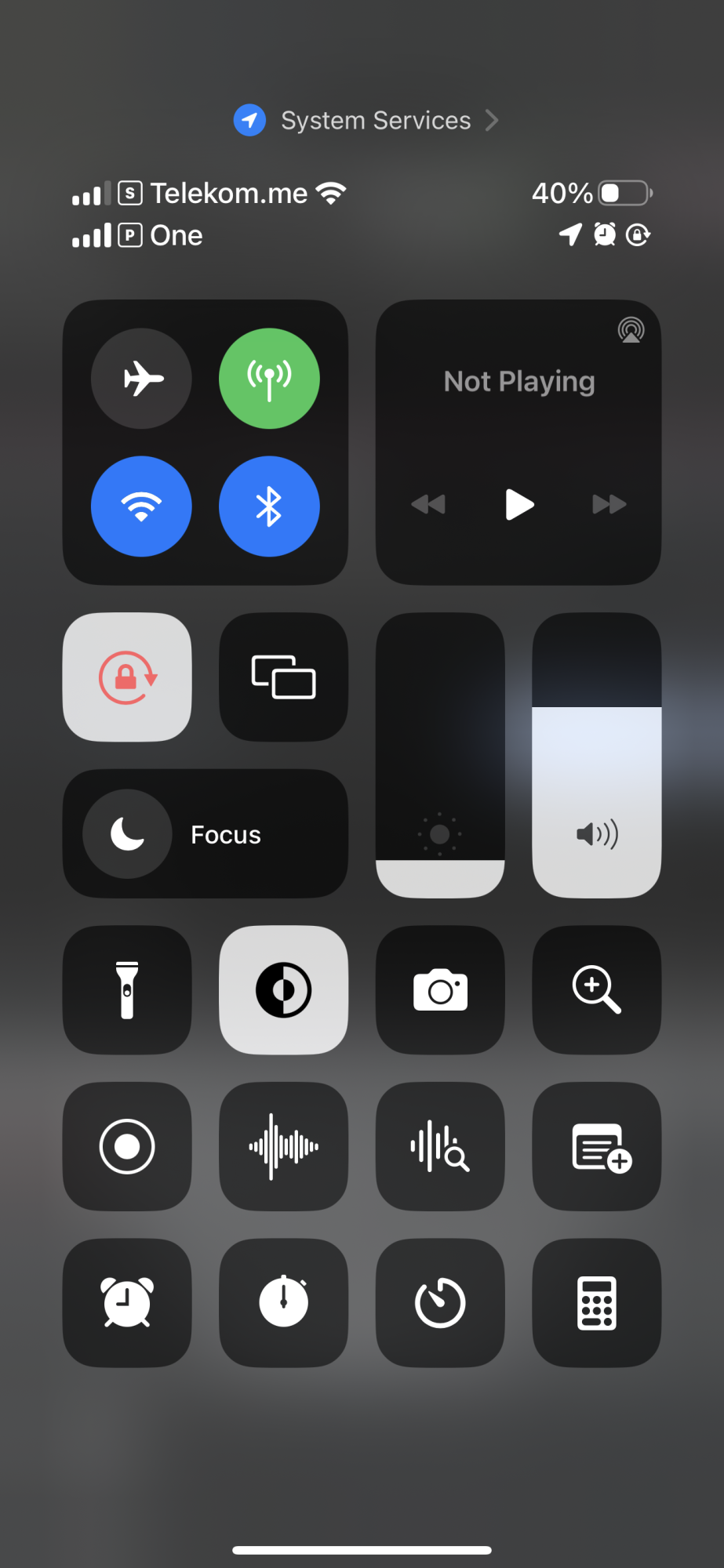Toggle Dark Mode appearance

click(x=283, y=990)
